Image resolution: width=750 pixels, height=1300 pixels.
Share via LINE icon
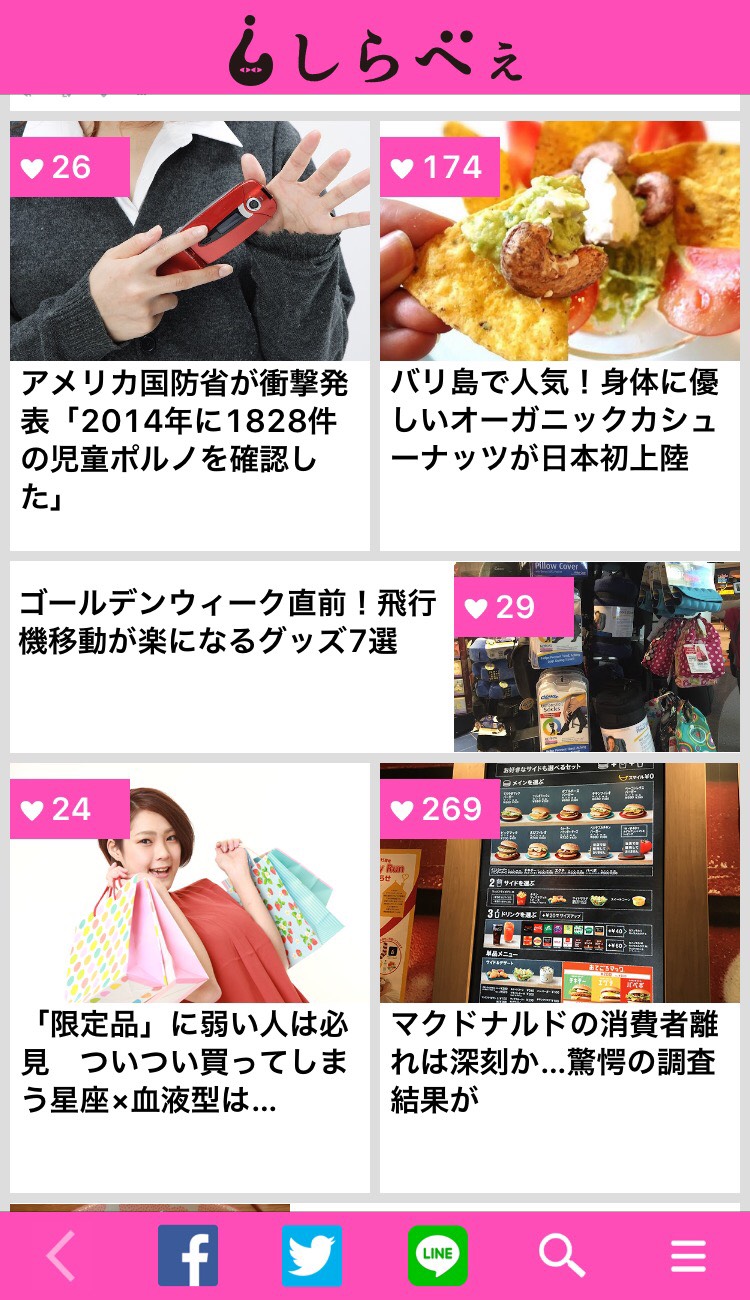click(x=438, y=1256)
